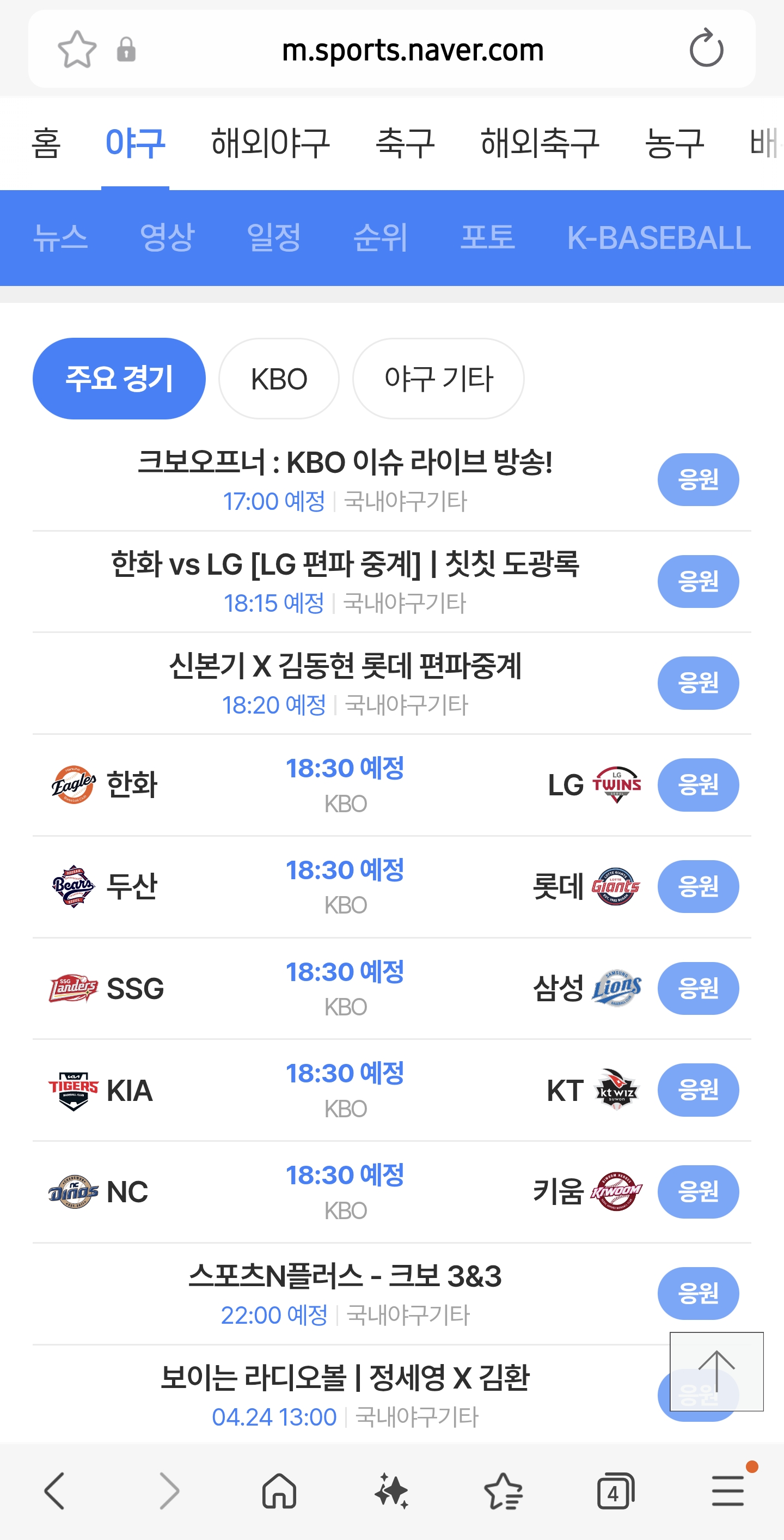The image size is (784, 1540).
Task: Go back to the previous page
Action: click(54, 1491)
